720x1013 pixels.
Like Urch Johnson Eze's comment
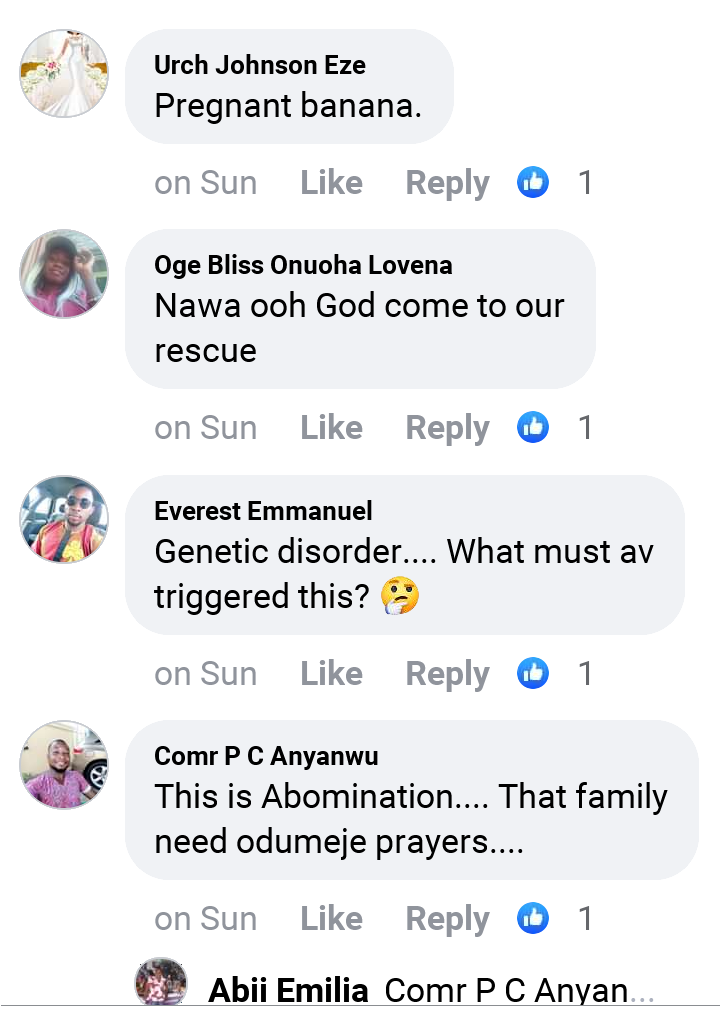[331, 183]
